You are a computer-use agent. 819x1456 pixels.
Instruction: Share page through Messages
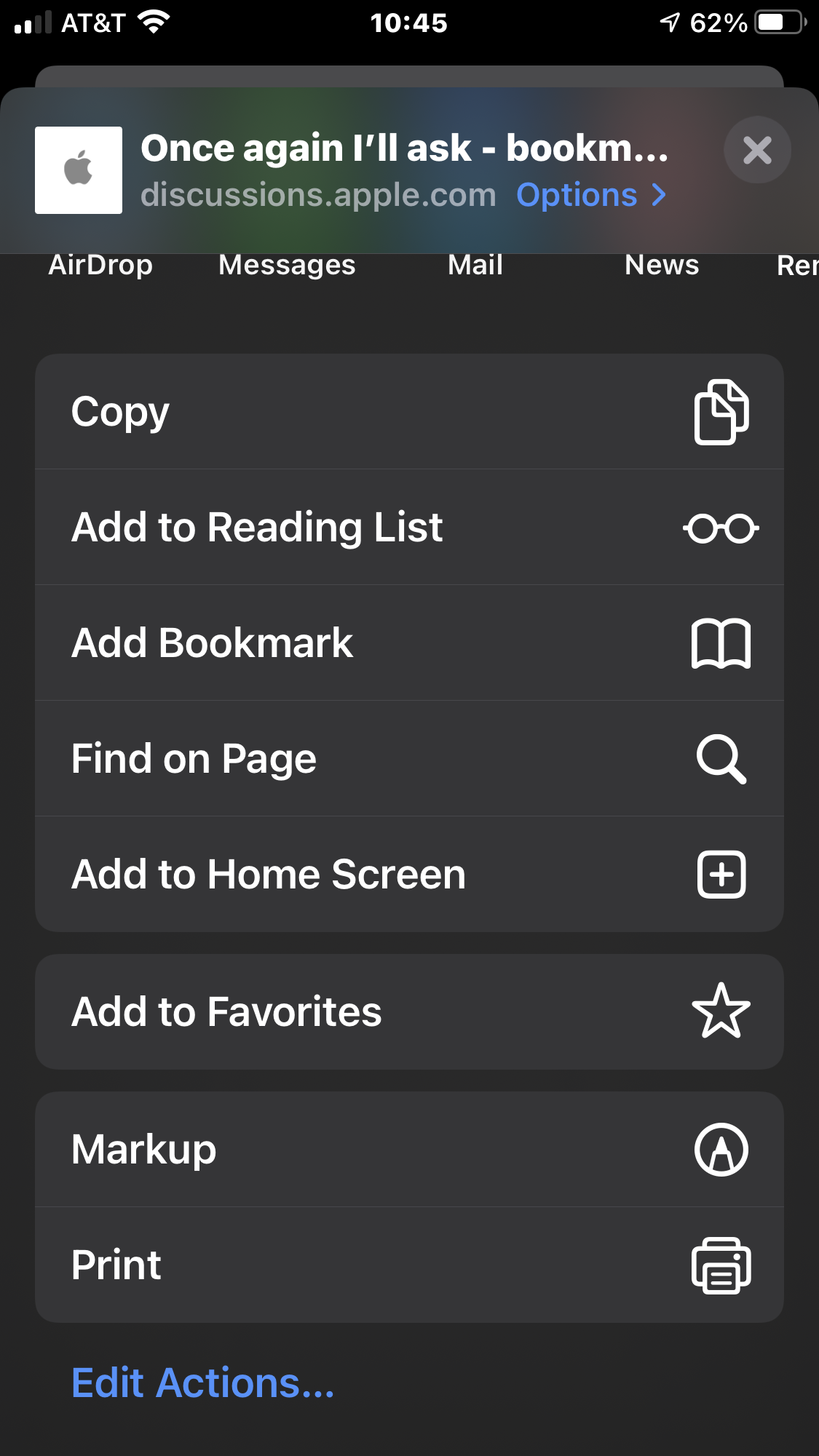[x=287, y=266]
